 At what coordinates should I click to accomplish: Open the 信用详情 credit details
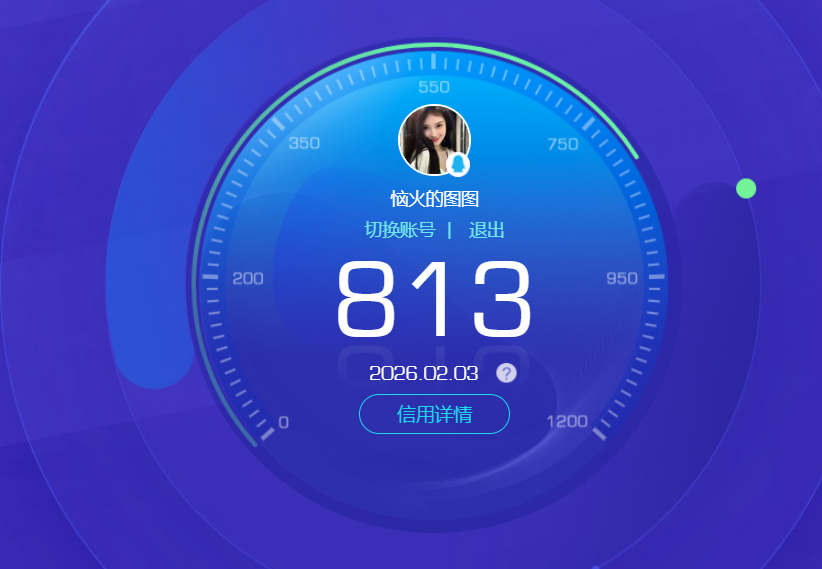pos(434,414)
